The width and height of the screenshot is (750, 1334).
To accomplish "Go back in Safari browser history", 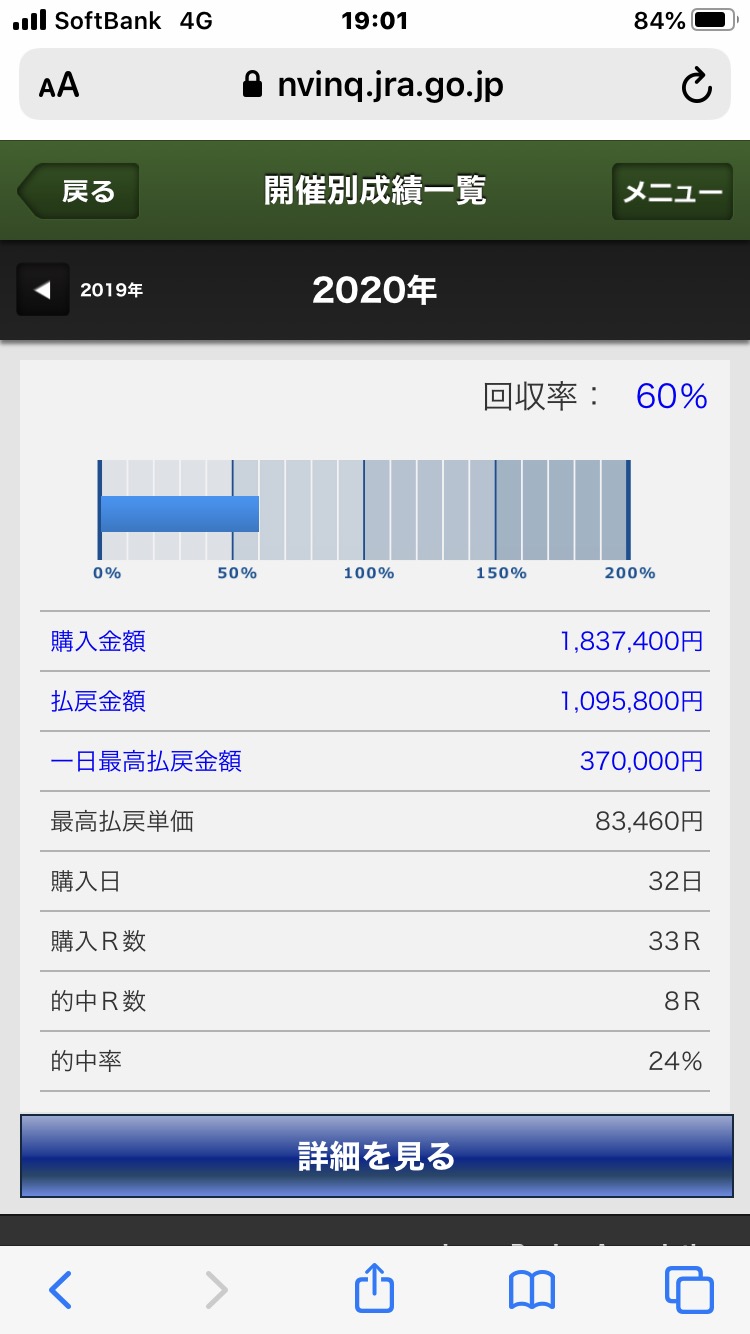I will [60, 1290].
